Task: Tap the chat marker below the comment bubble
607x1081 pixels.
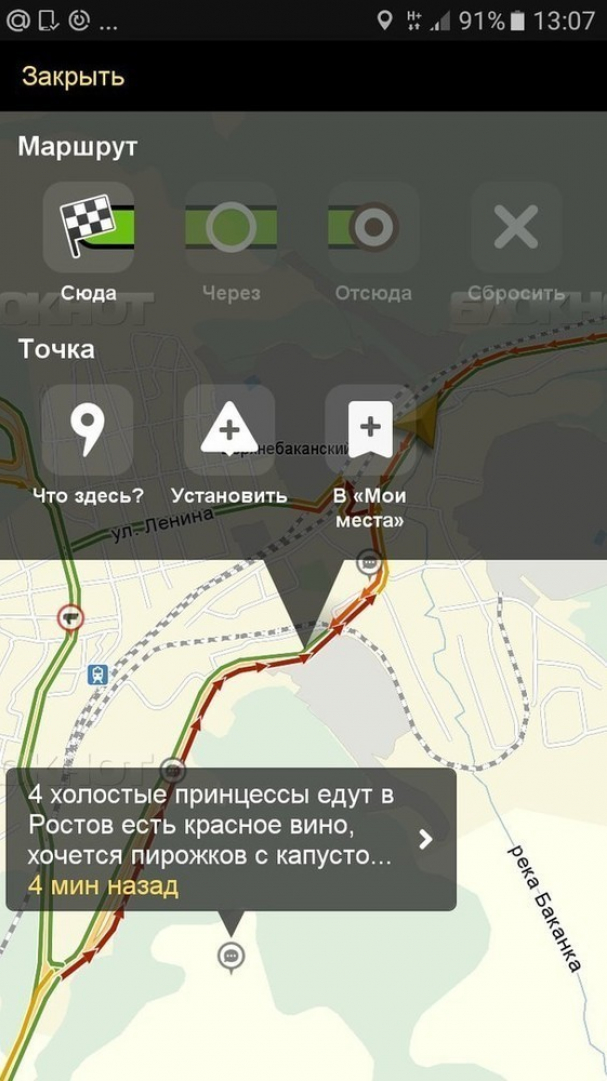Action: [231, 957]
